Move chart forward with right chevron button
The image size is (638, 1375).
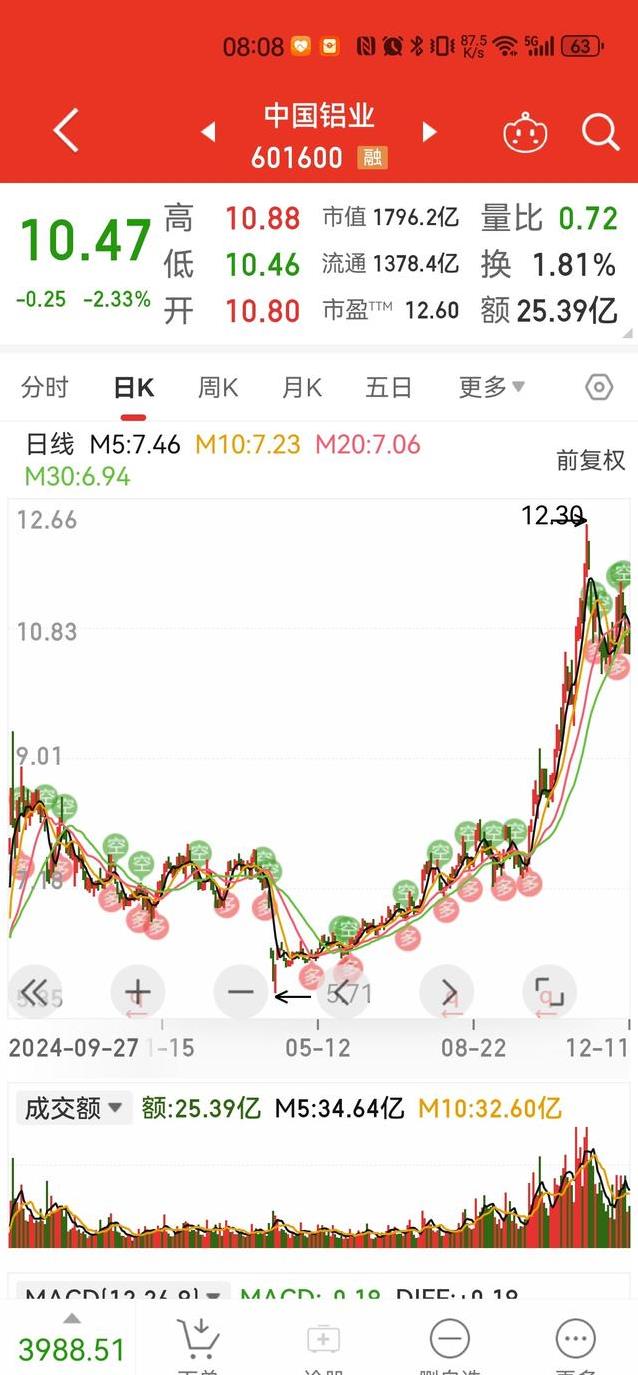tap(446, 992)
